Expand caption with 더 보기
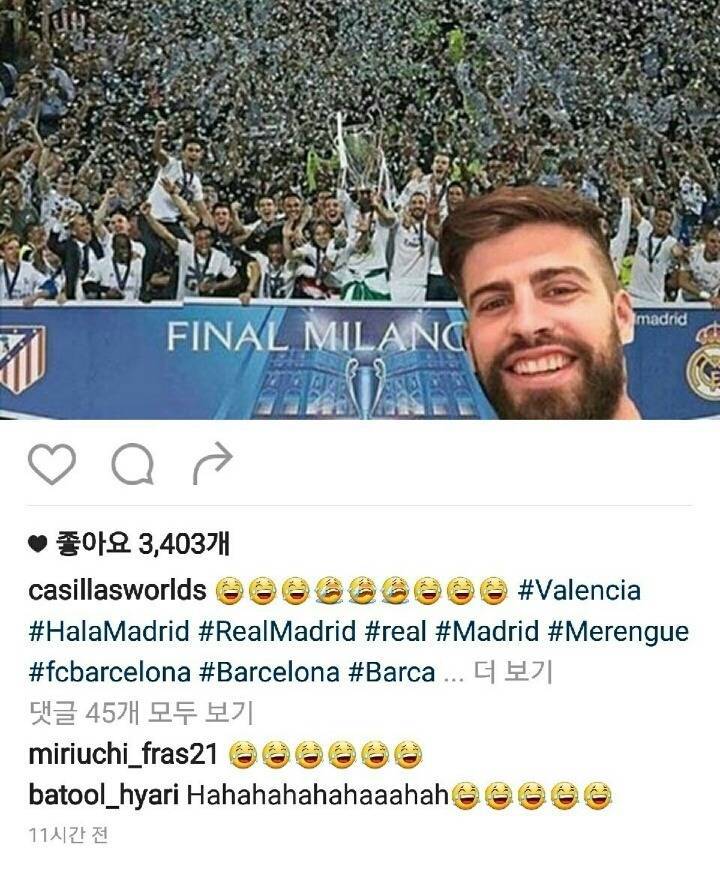Screen dimensions: 720x883 point(513,672)
